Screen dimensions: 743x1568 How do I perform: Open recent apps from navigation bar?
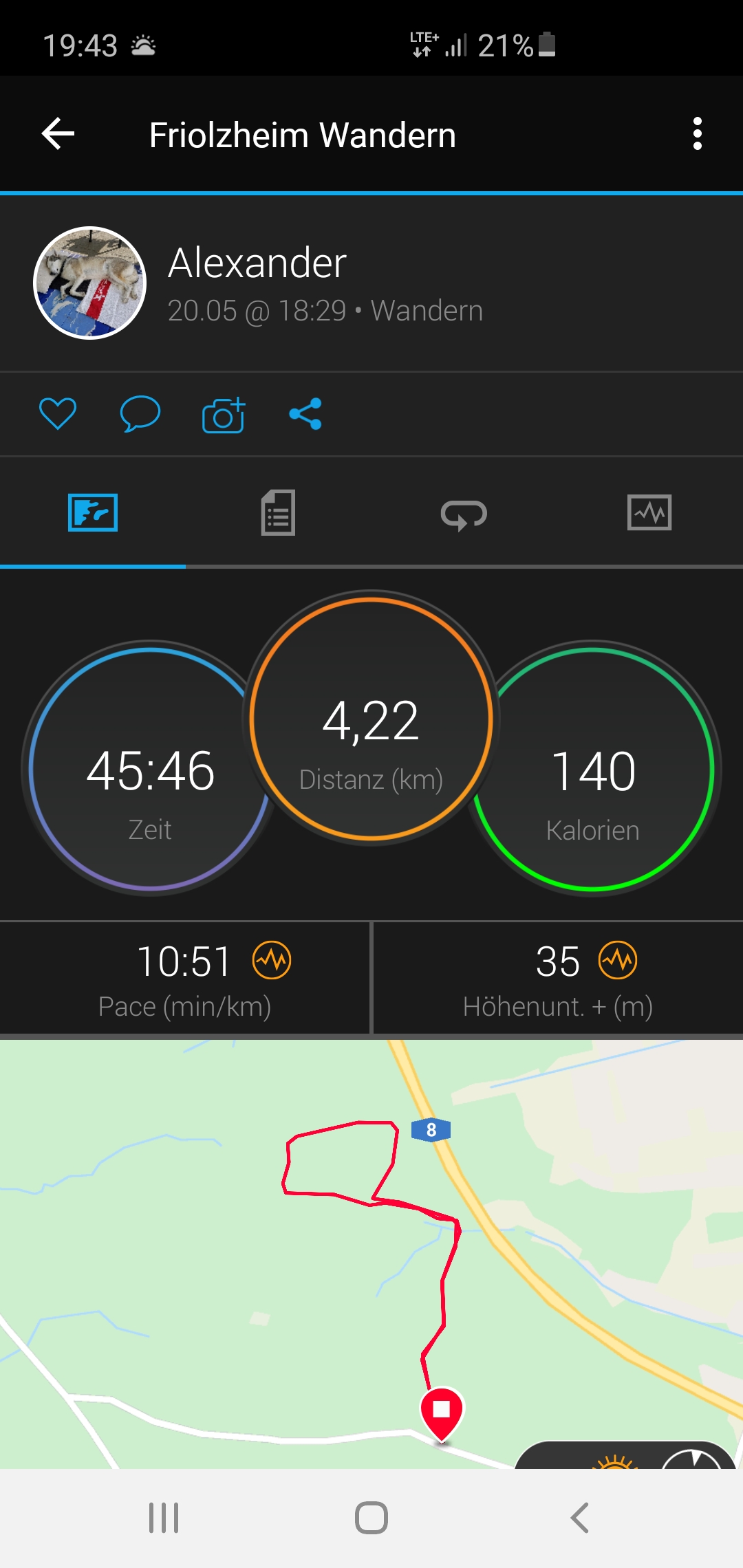coord(164,1518)
